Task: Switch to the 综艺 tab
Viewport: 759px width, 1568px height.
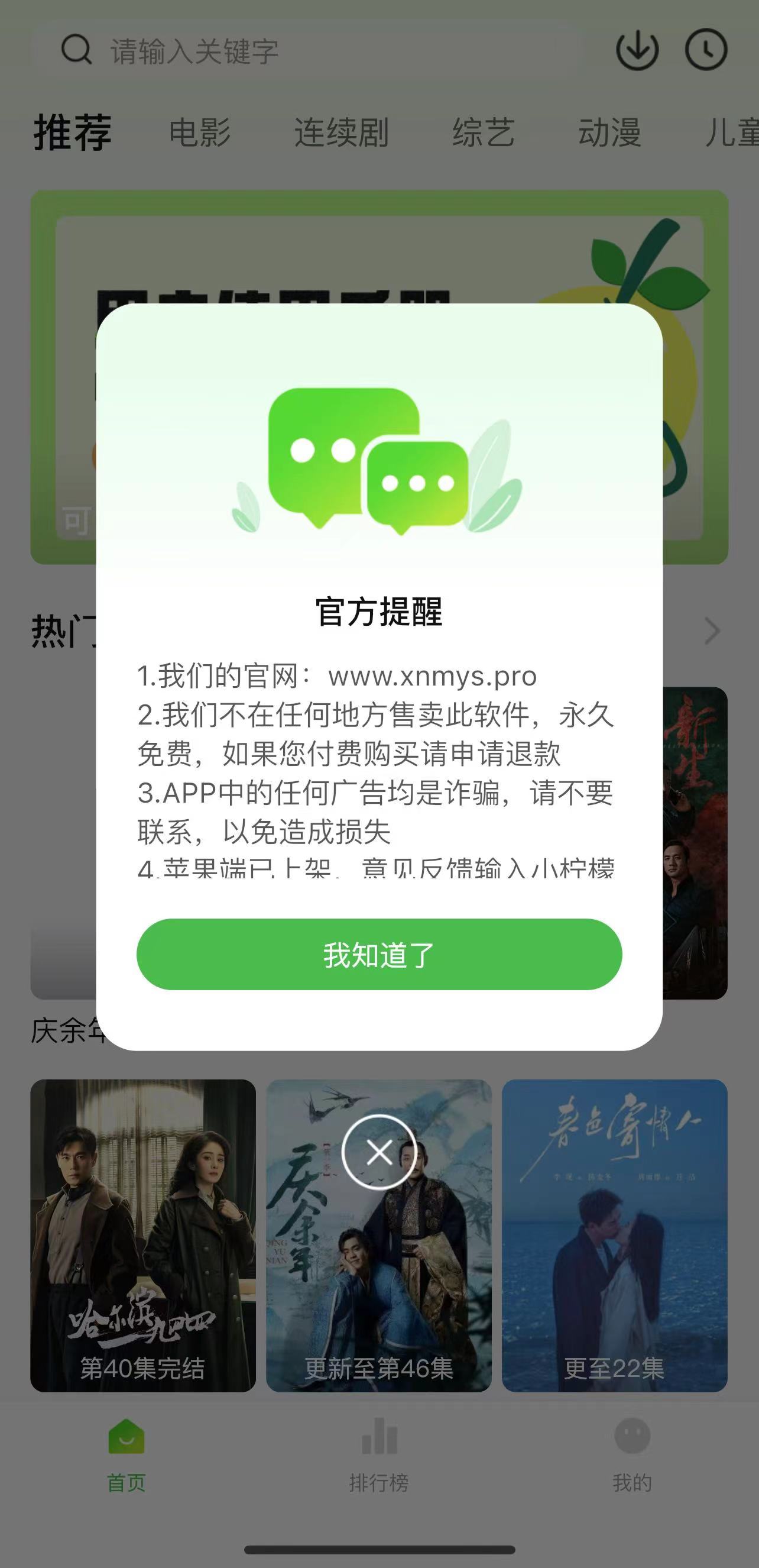Action: [484, 132]
